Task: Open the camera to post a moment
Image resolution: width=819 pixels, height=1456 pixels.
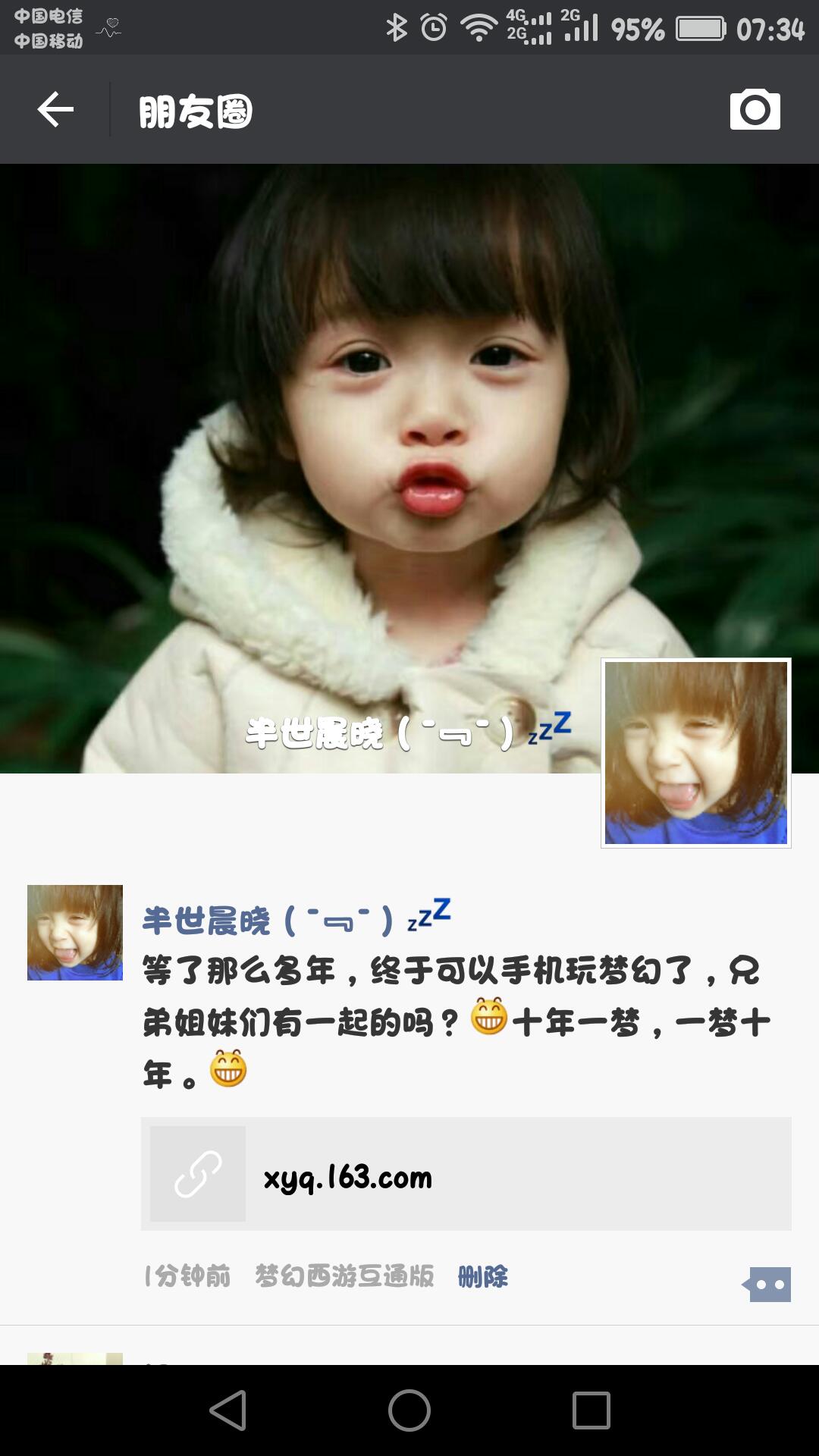Action: [x=755, y=110]
